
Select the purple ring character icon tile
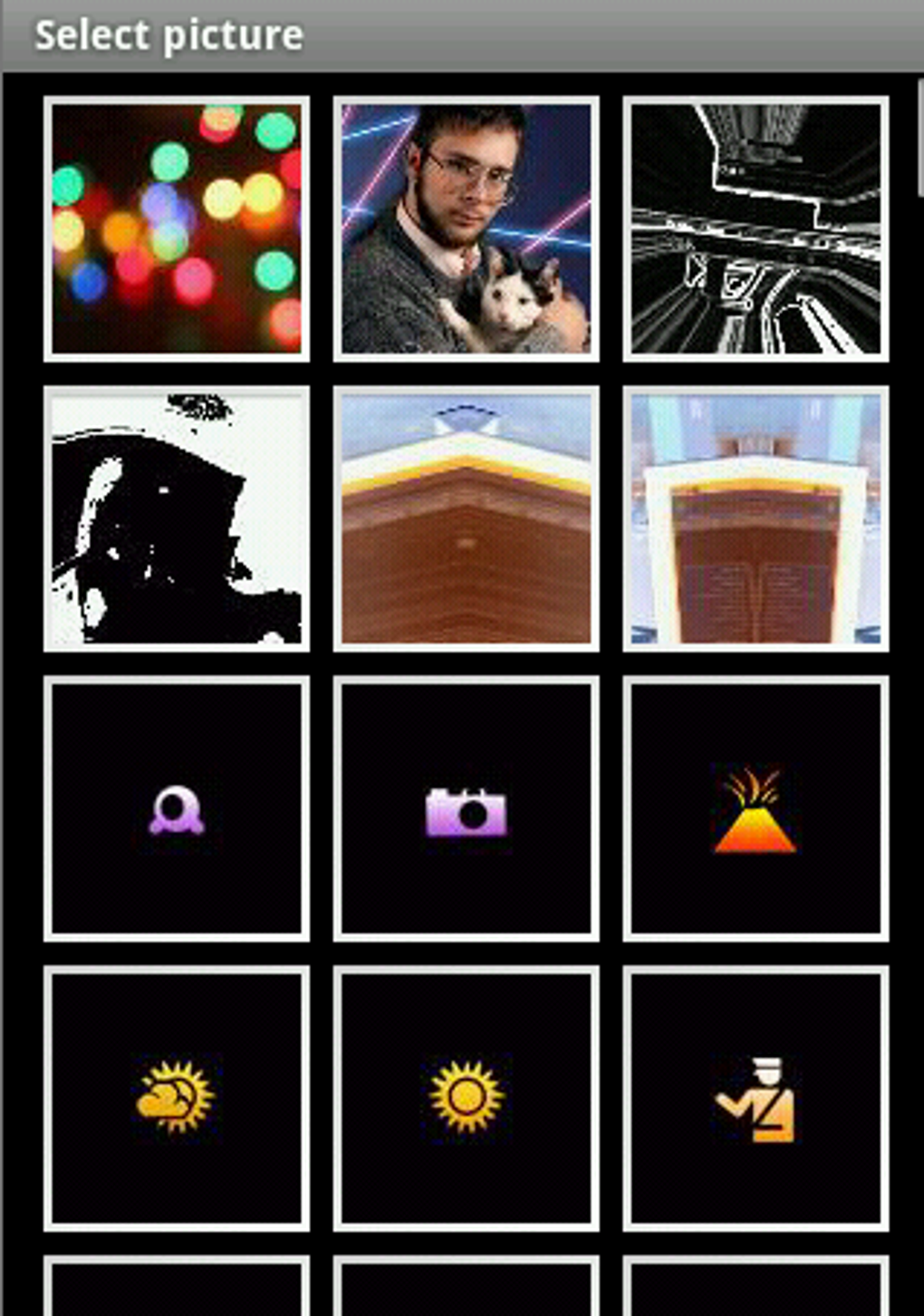[x=177, y=808]
